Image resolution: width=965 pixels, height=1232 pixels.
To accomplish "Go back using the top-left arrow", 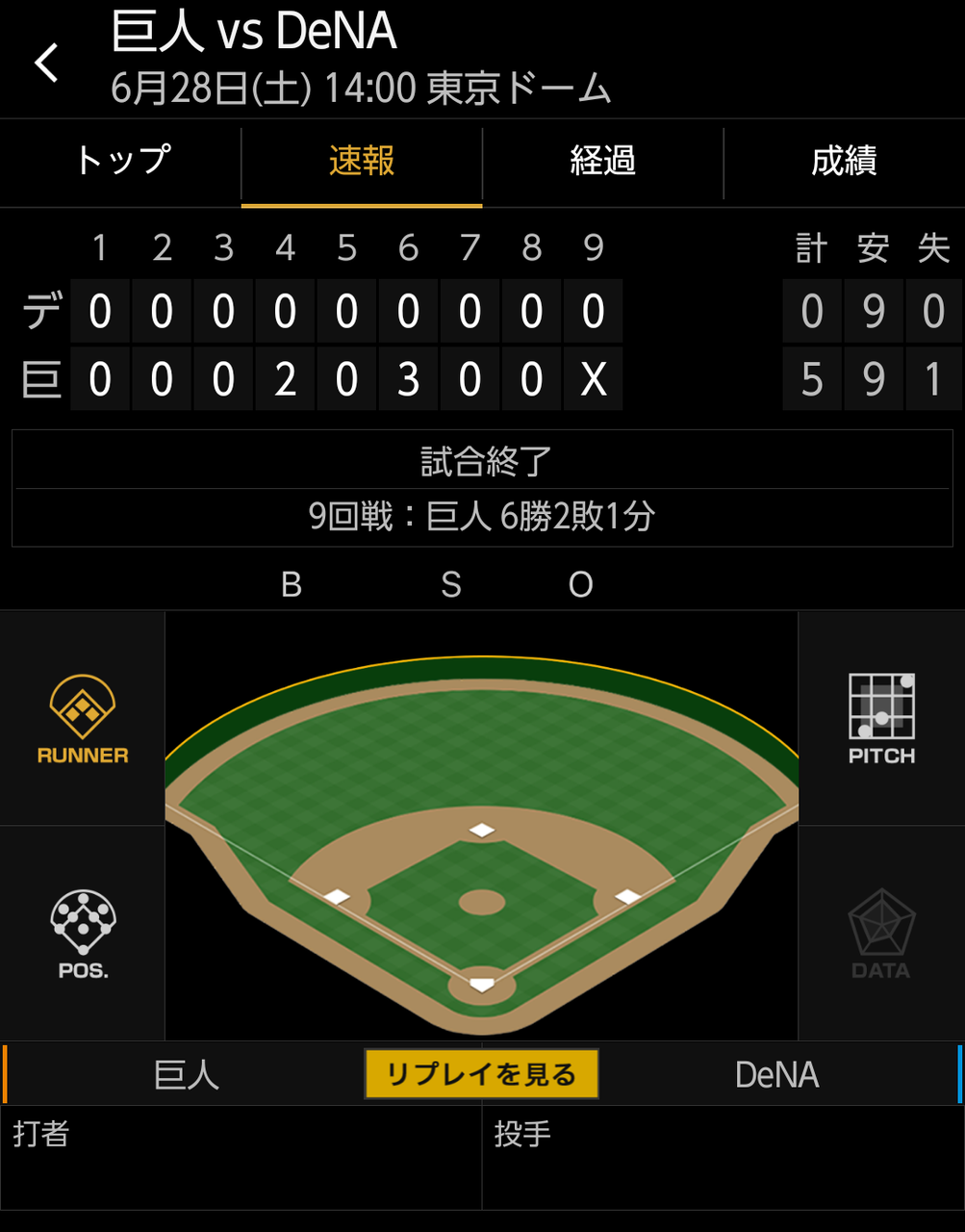I will pos(47,64).
